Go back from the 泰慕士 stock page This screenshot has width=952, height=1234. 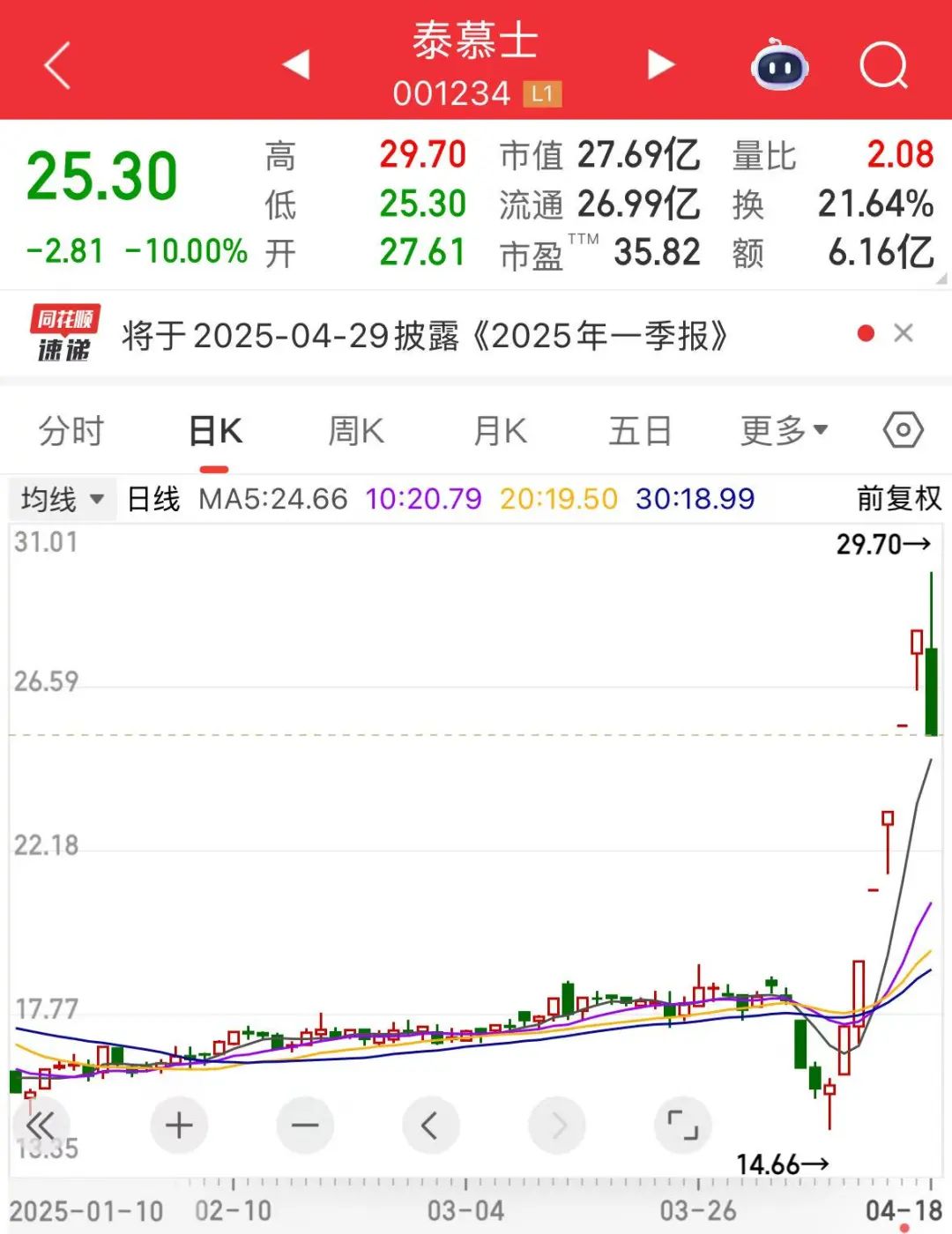pos(57,66)
